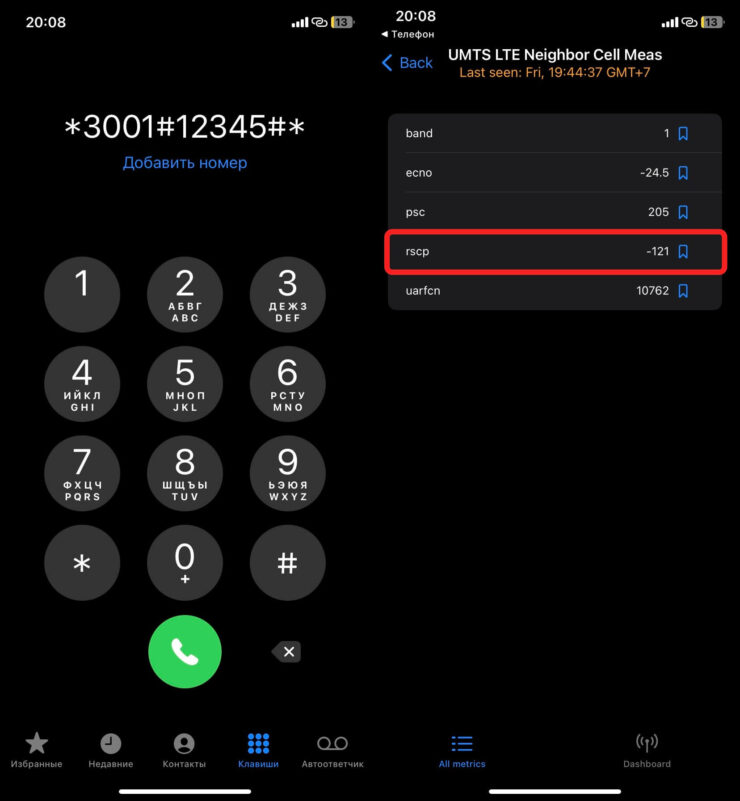The image size is (740, 801).
Task: Enter the star key
Action: click(82, 562)
